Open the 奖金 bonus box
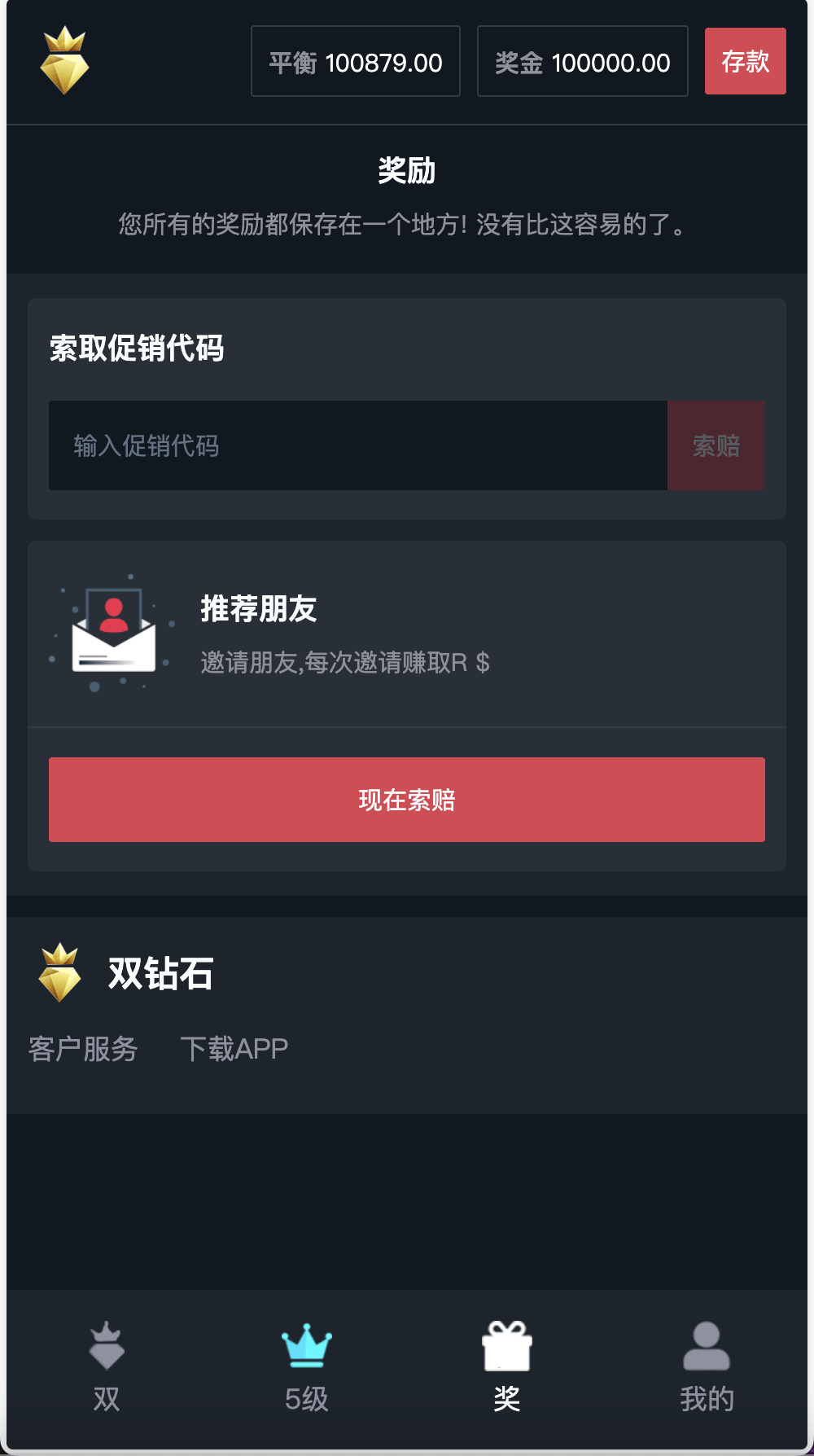 click(x=582, y=61)
